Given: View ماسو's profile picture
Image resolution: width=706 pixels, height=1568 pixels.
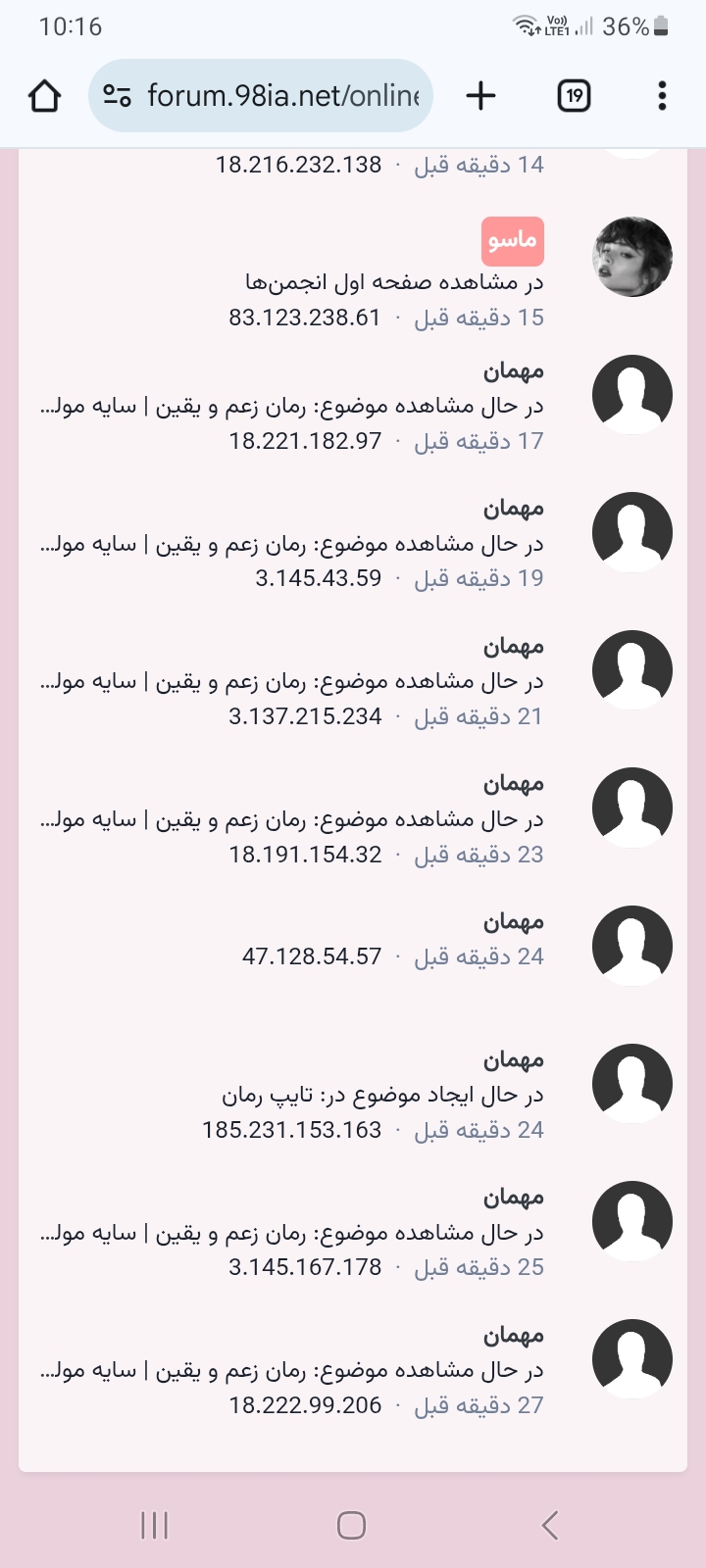Looking at the screenshot, I should 632,257.
